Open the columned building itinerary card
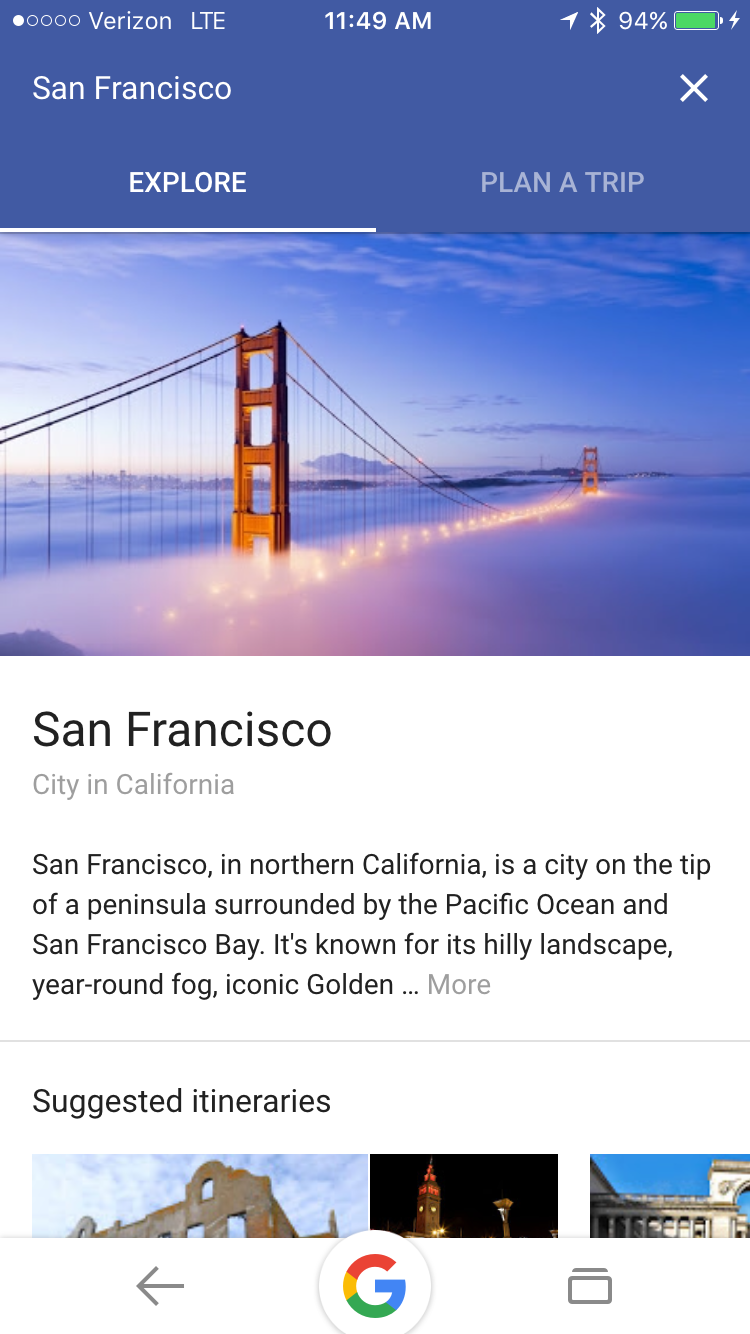The image size is (750, 1334). pyautogui.click(x=669, y=1196)
